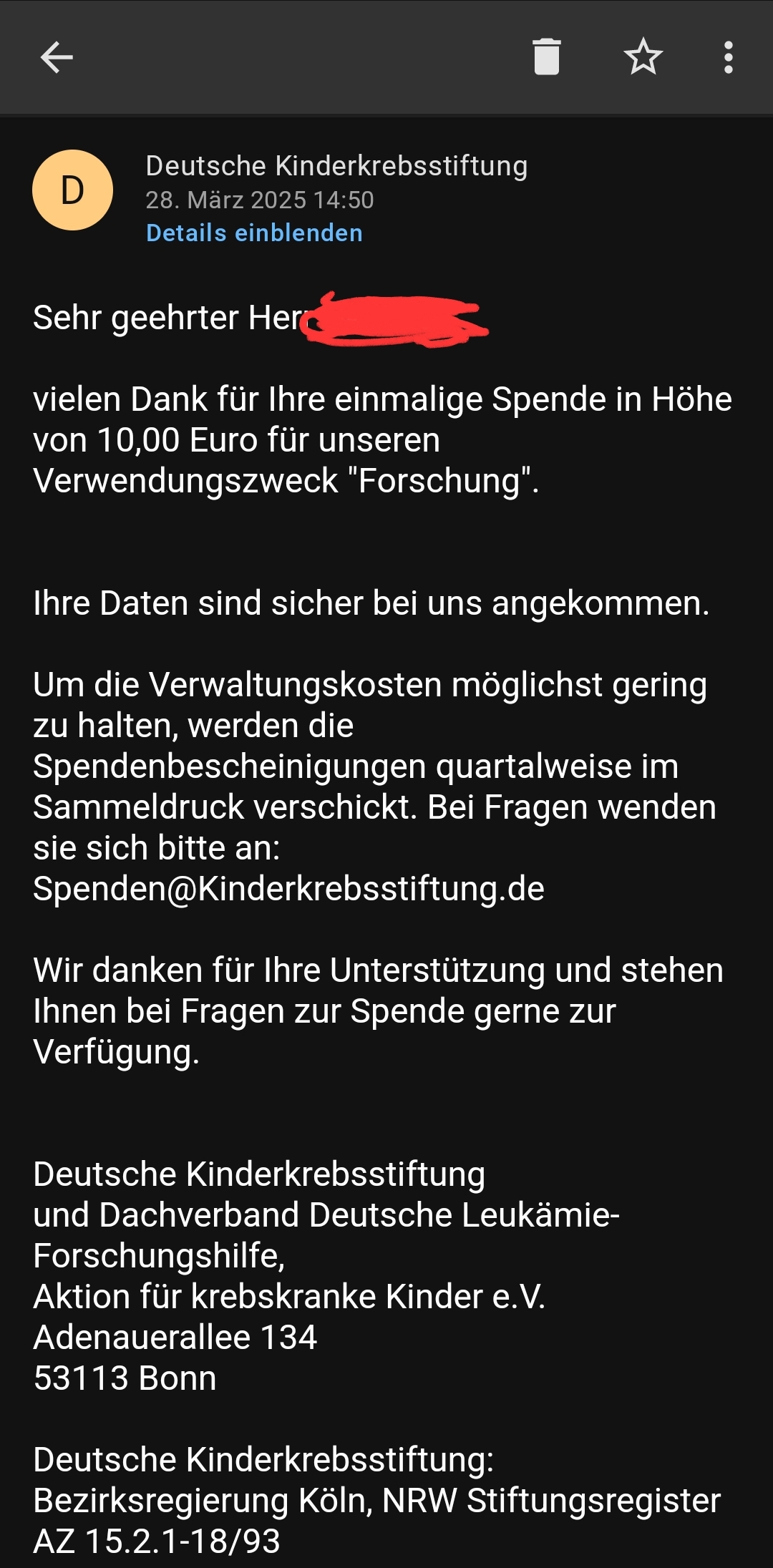Tap Details einblenden to show details
The image size is (773, 1568).
coord(254,233)
